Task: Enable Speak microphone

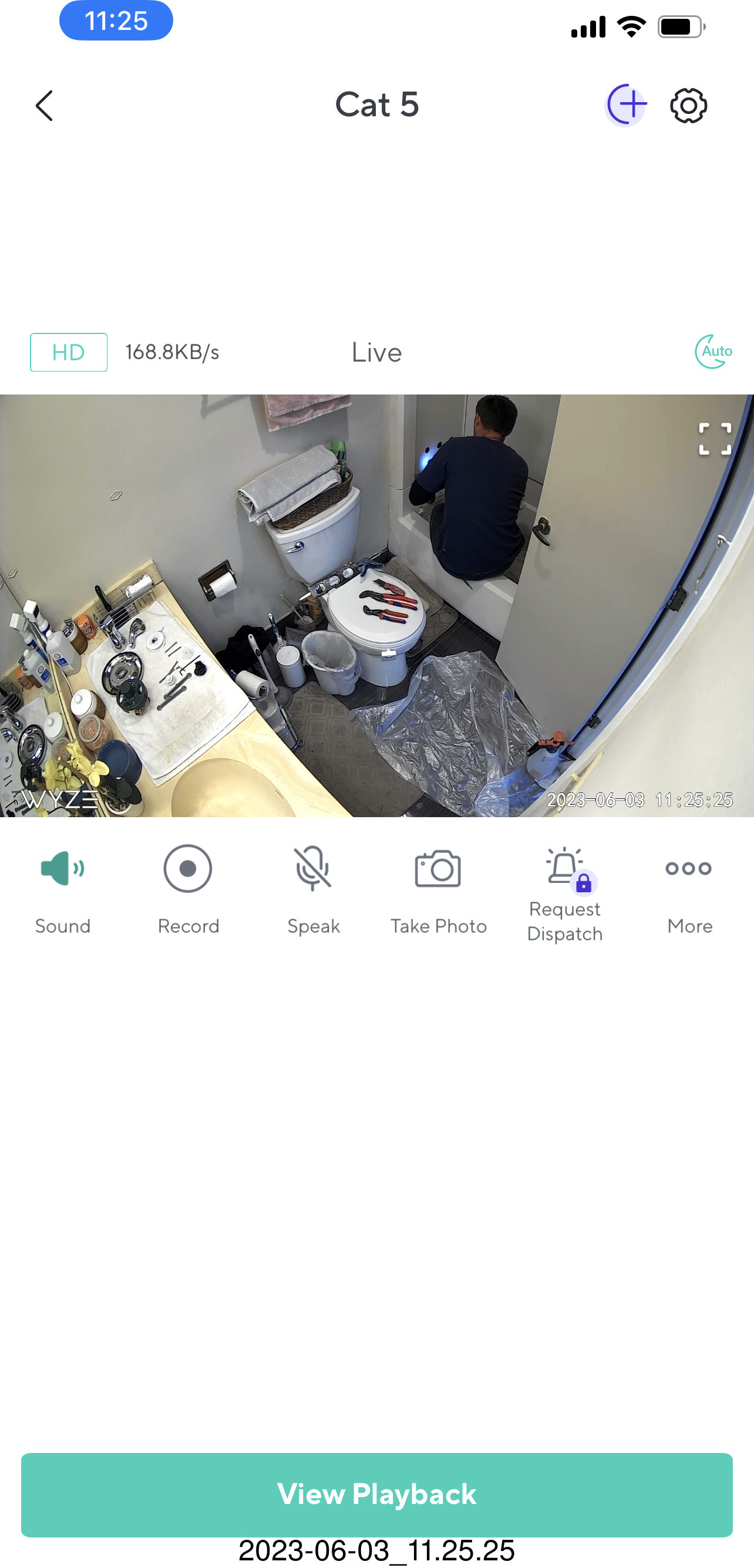Action: (x=313, y=869)
